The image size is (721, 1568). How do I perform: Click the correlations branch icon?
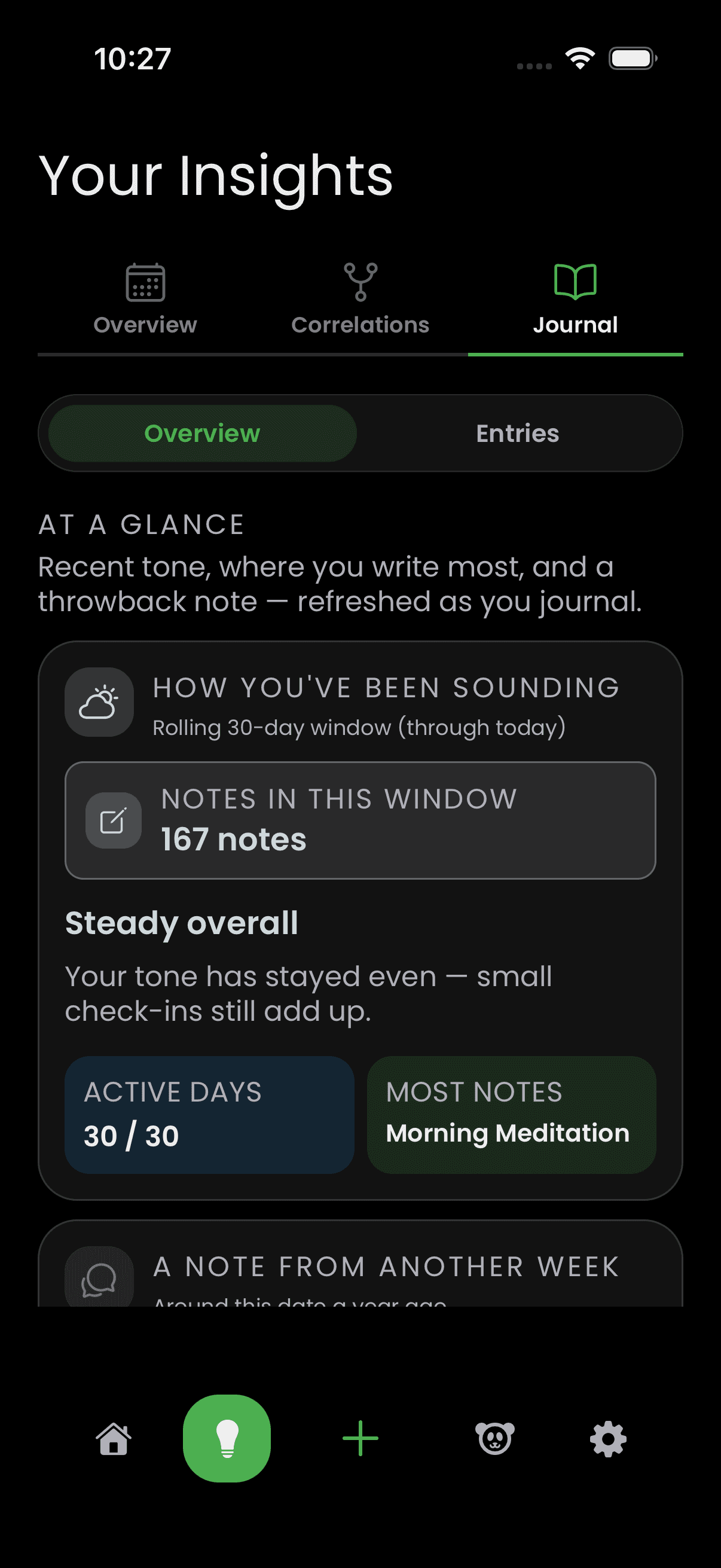click(360, 282)
